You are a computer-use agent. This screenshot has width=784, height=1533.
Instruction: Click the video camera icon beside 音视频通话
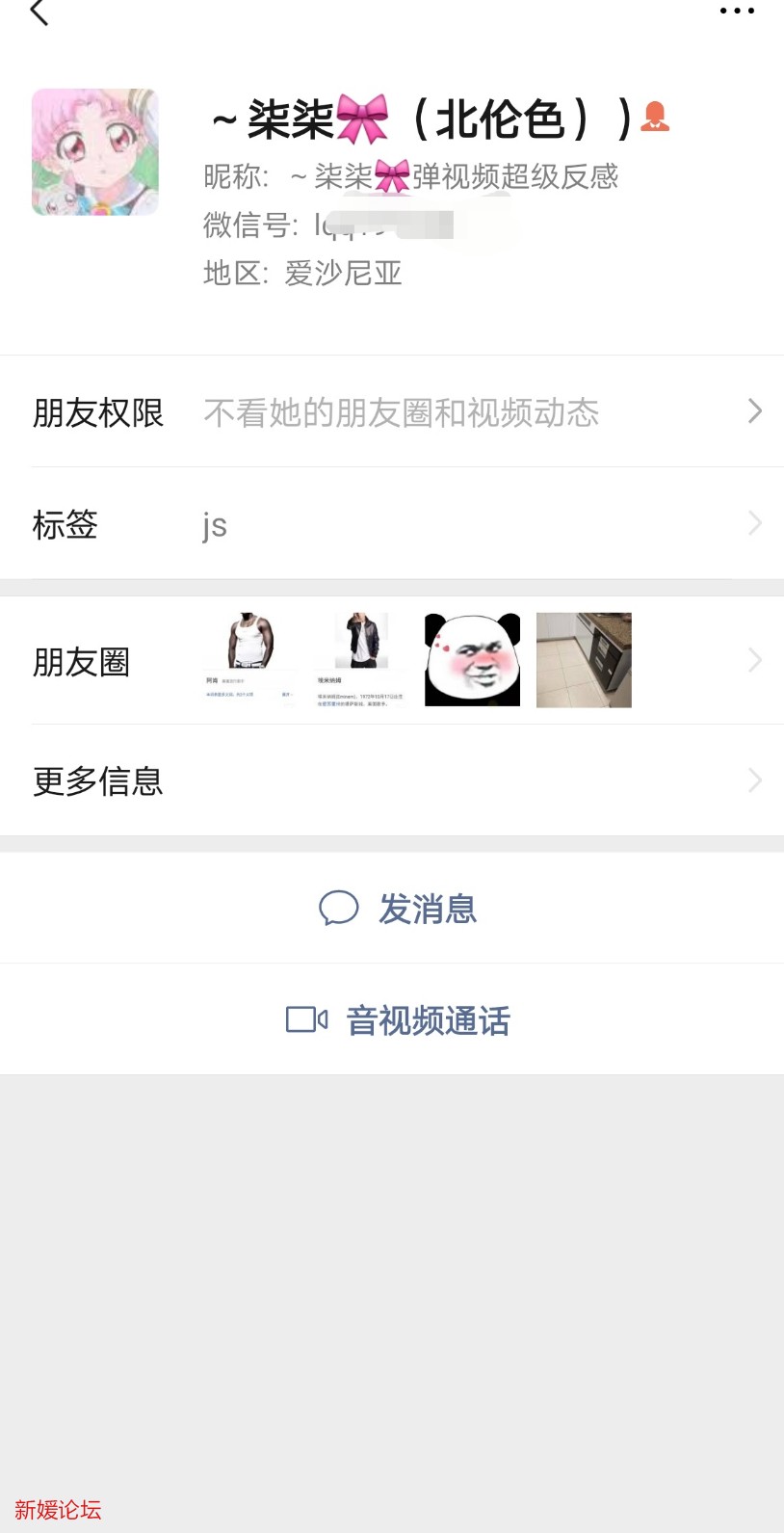304,1018
